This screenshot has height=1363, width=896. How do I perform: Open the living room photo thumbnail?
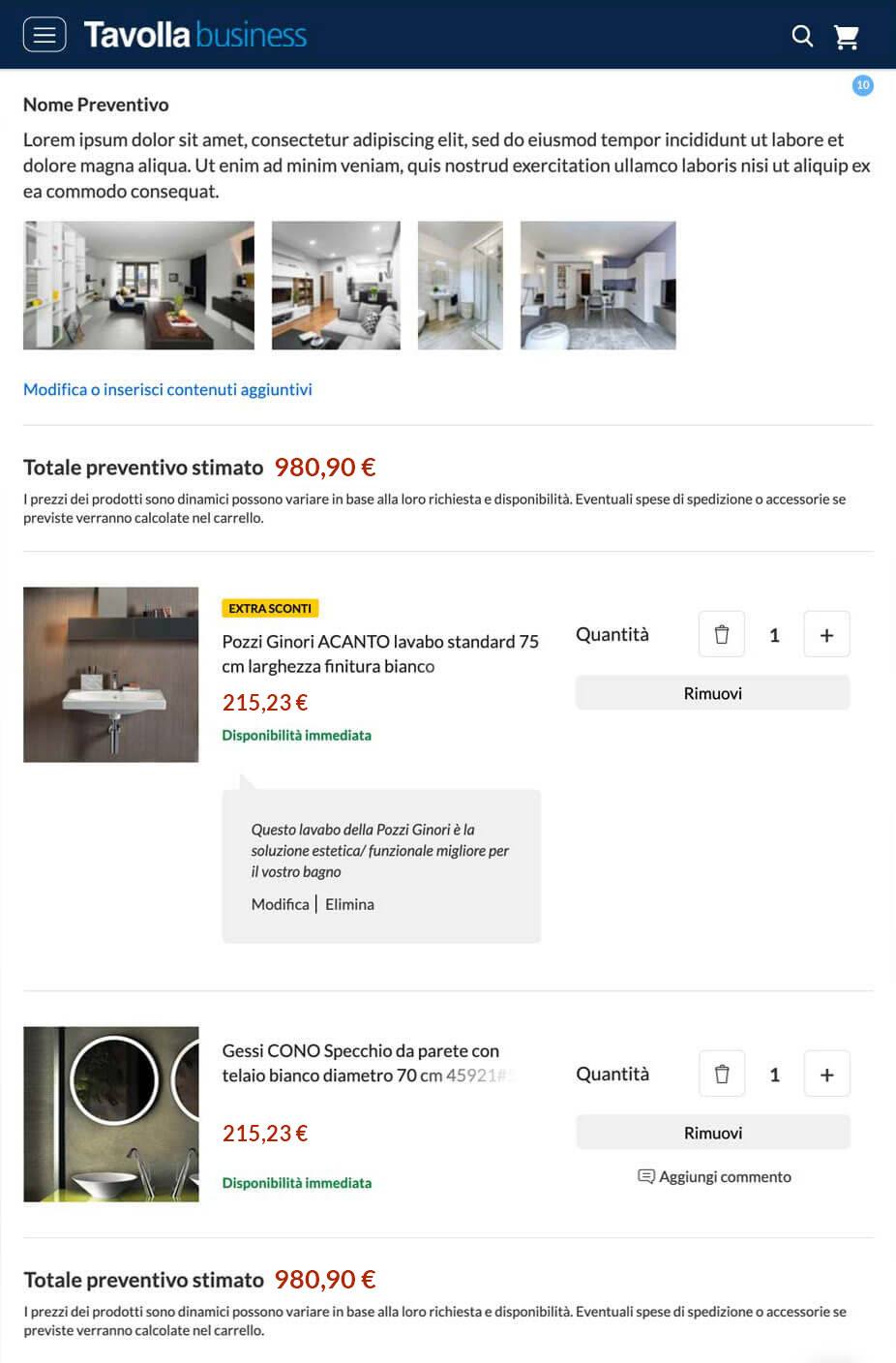coord(138,286)
